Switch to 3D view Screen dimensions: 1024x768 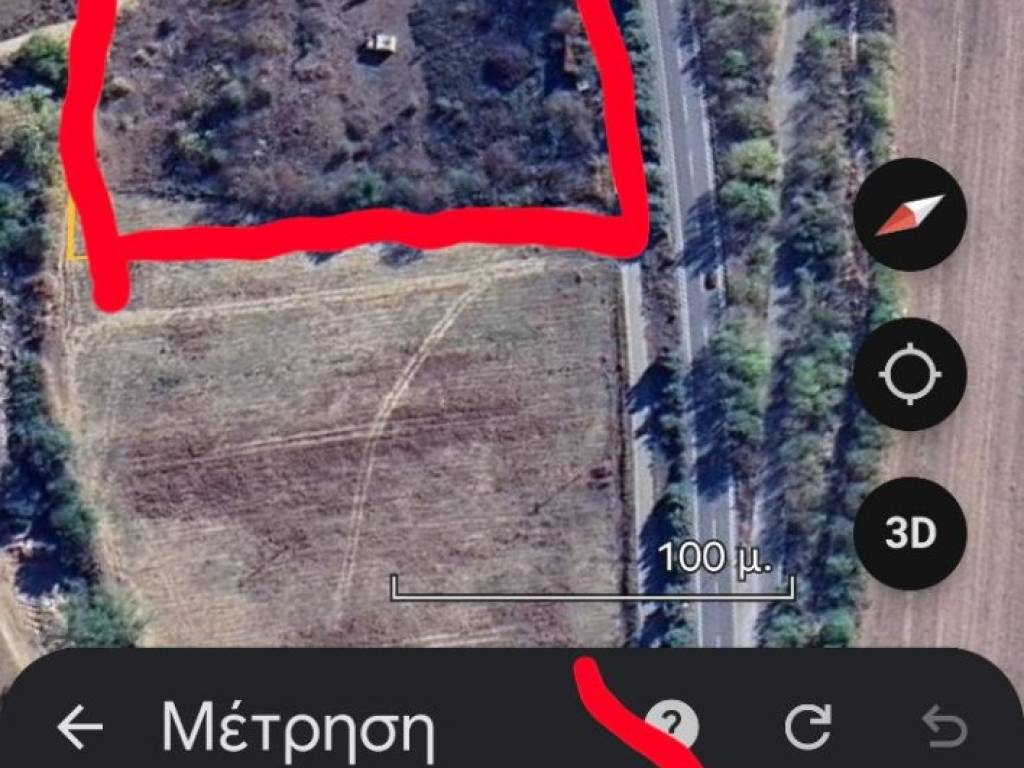pos(909,534)
